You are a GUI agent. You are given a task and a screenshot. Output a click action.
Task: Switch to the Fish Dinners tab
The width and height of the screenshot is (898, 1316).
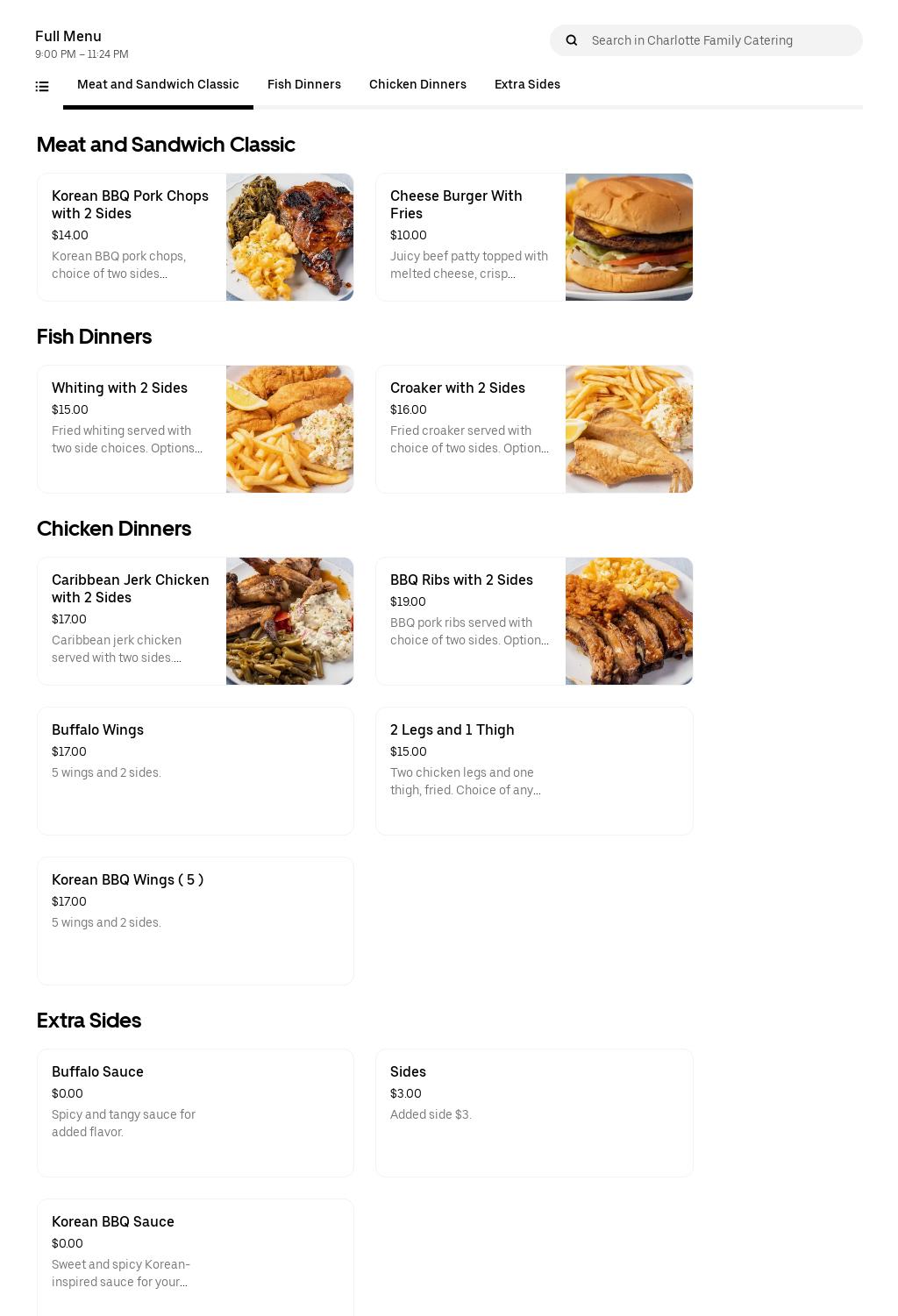click(x=304, y=84)
